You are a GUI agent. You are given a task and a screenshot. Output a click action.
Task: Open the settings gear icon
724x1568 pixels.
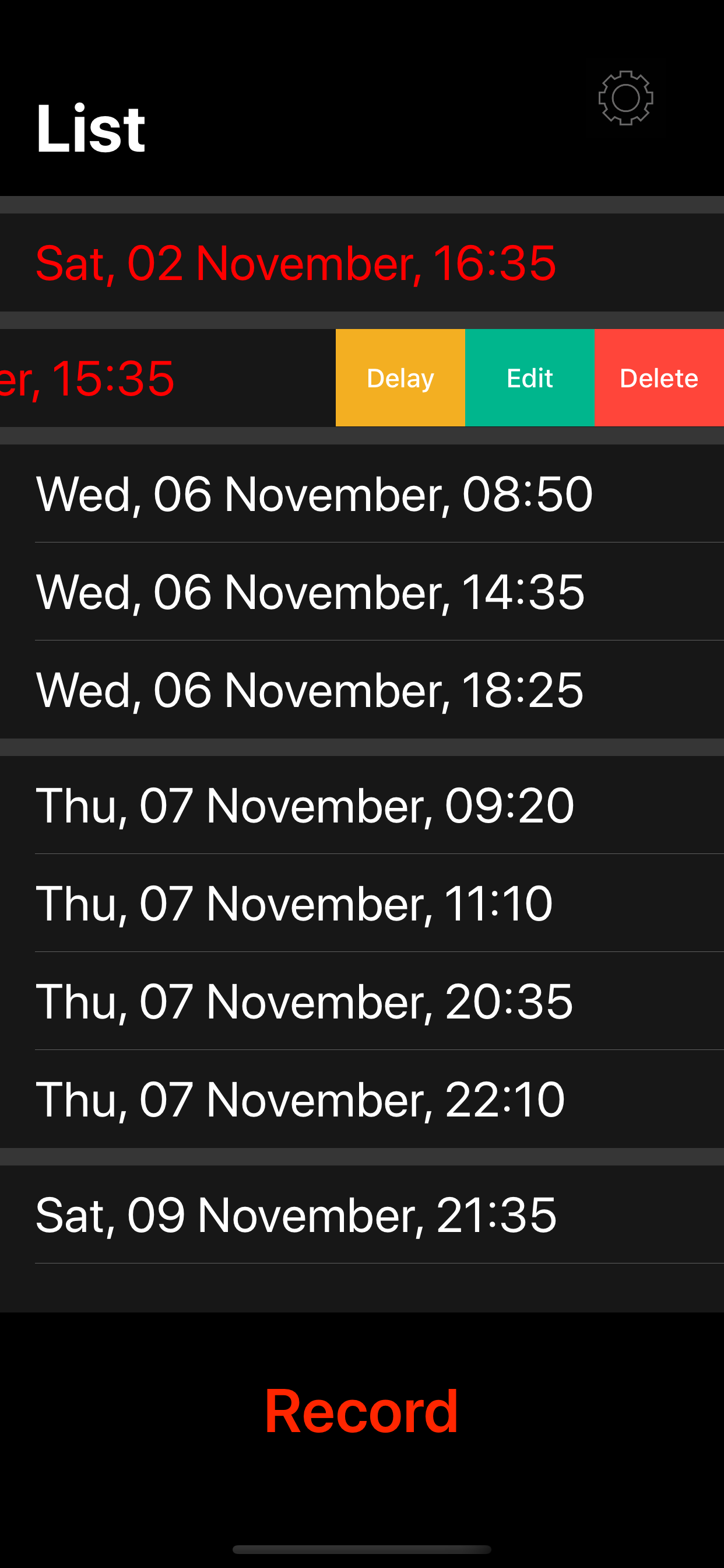pyautogui.click(x=625, y=98)
